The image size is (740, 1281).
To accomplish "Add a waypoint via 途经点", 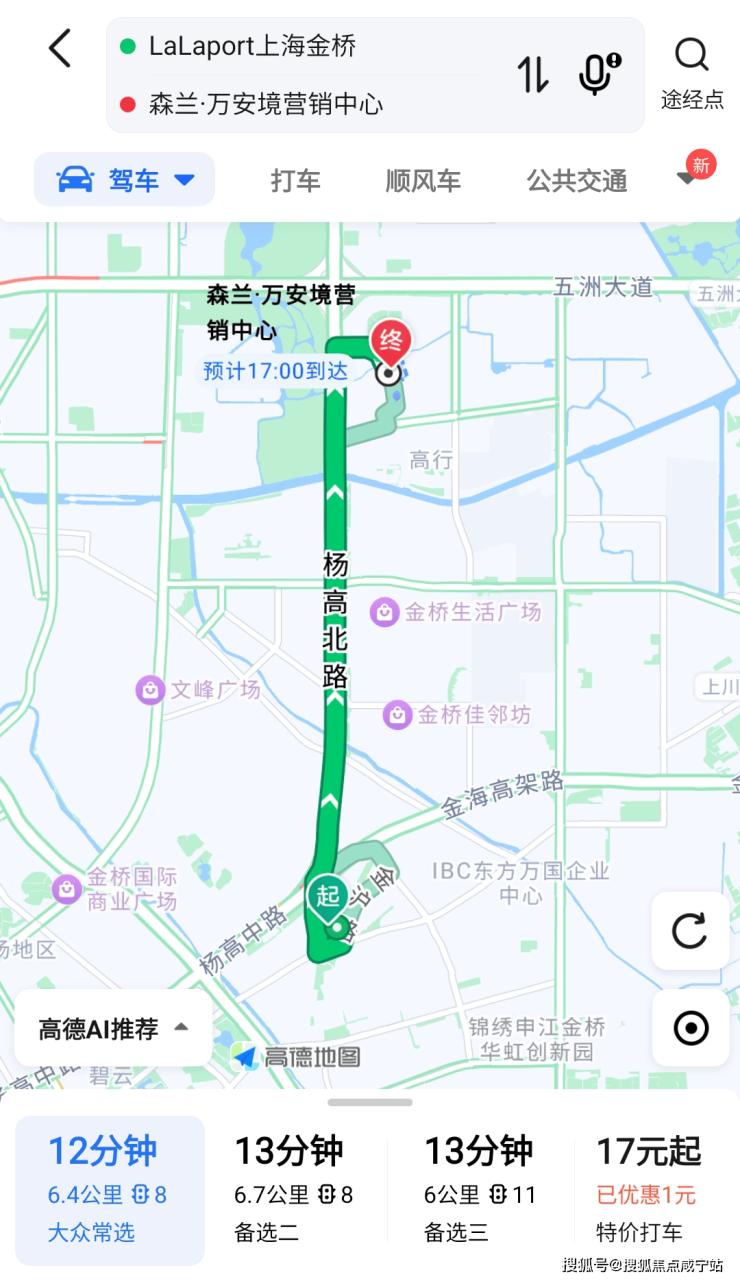I will (691, 72).
